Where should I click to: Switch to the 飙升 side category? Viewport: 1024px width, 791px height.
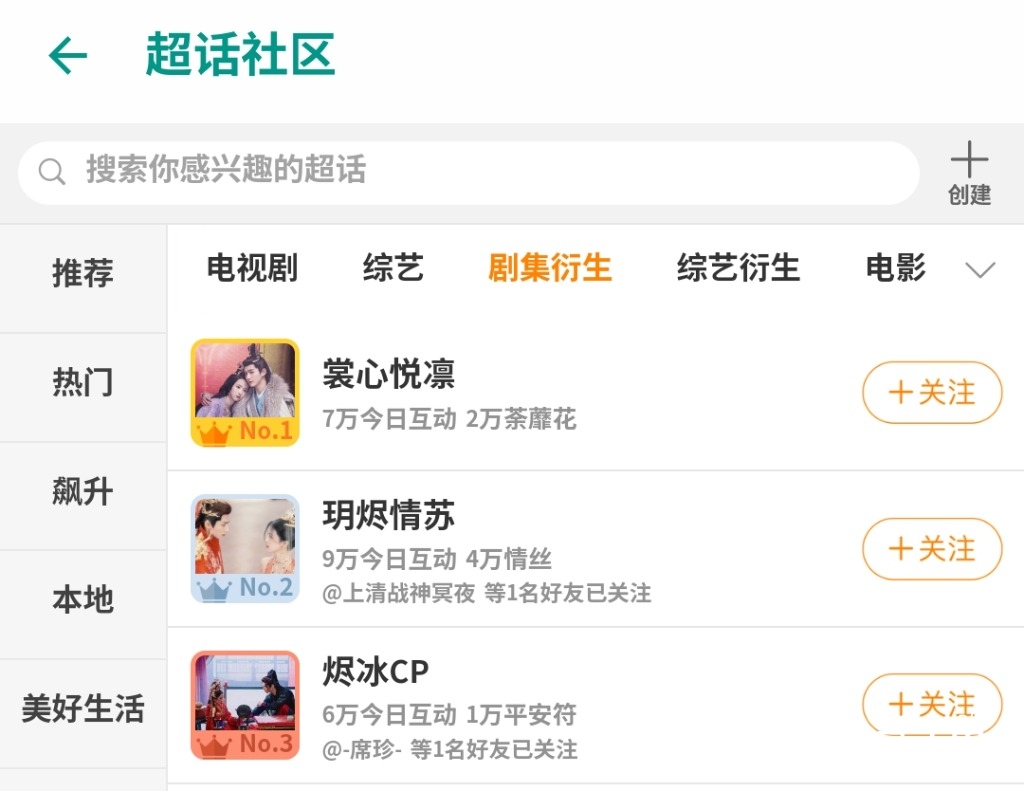[83, 492]
